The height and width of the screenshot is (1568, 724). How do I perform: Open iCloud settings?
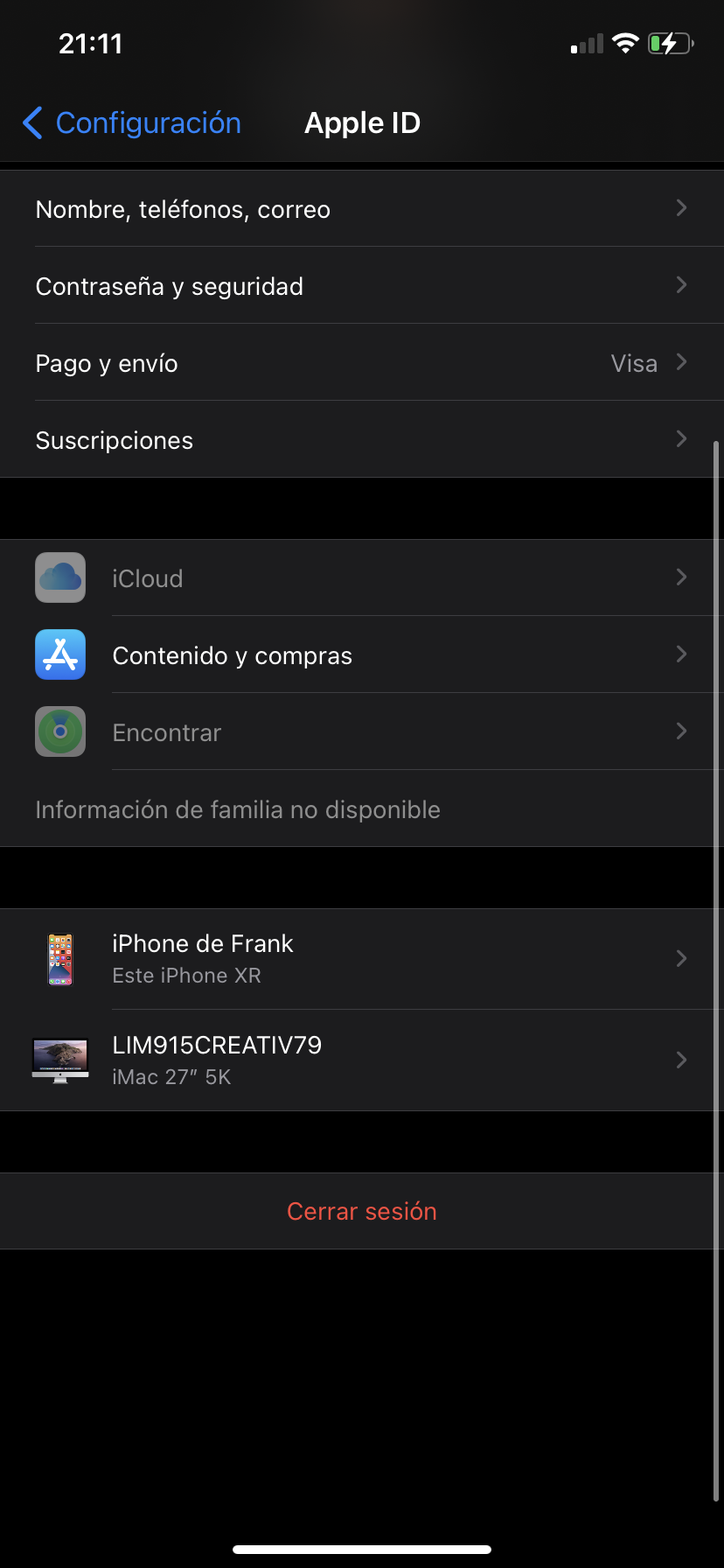pyautogui.click(x=361, y=578)
